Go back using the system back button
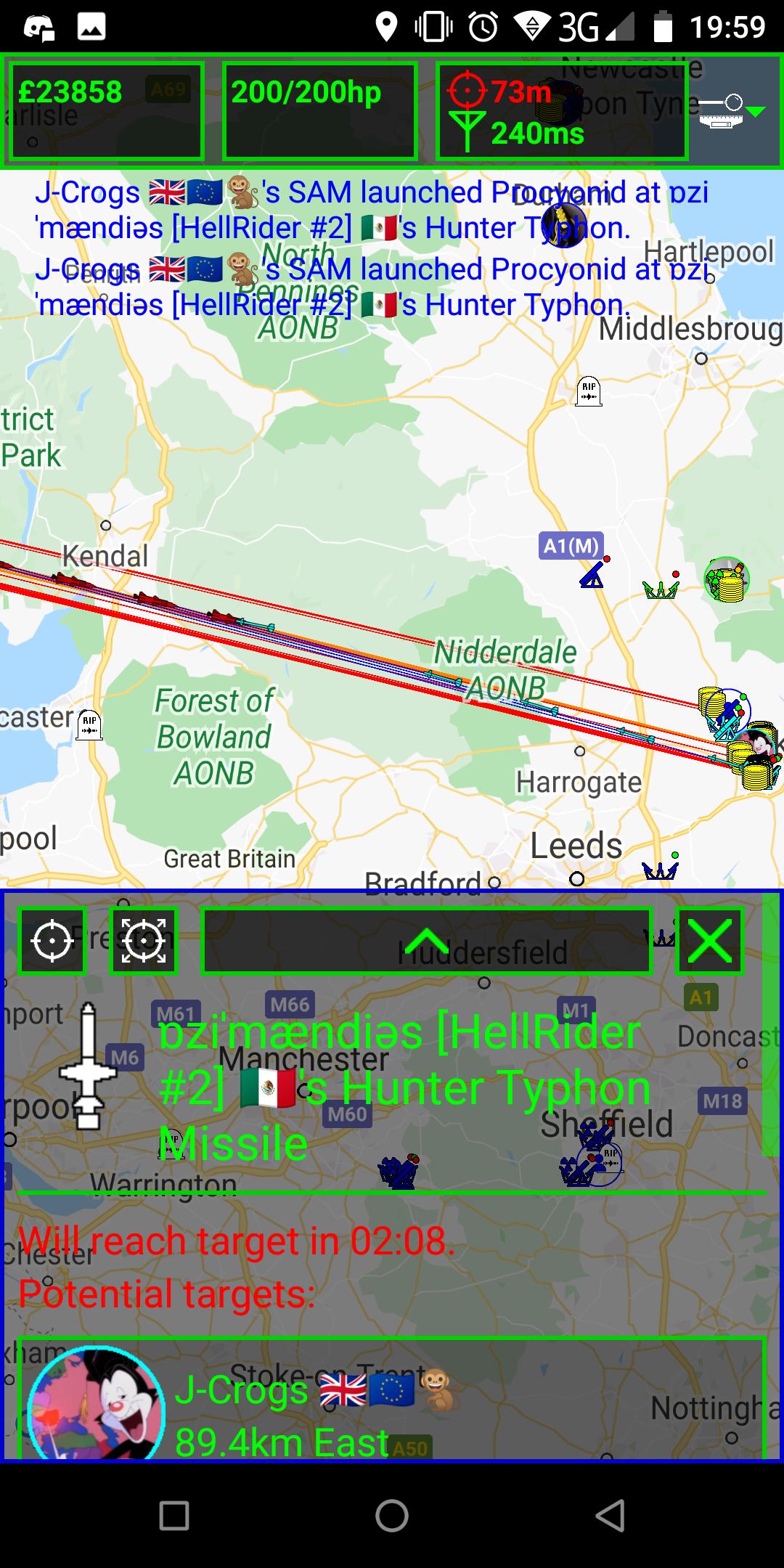Image resolution: width=784 pixels, height=1568 pixels. click(610, 1516)
